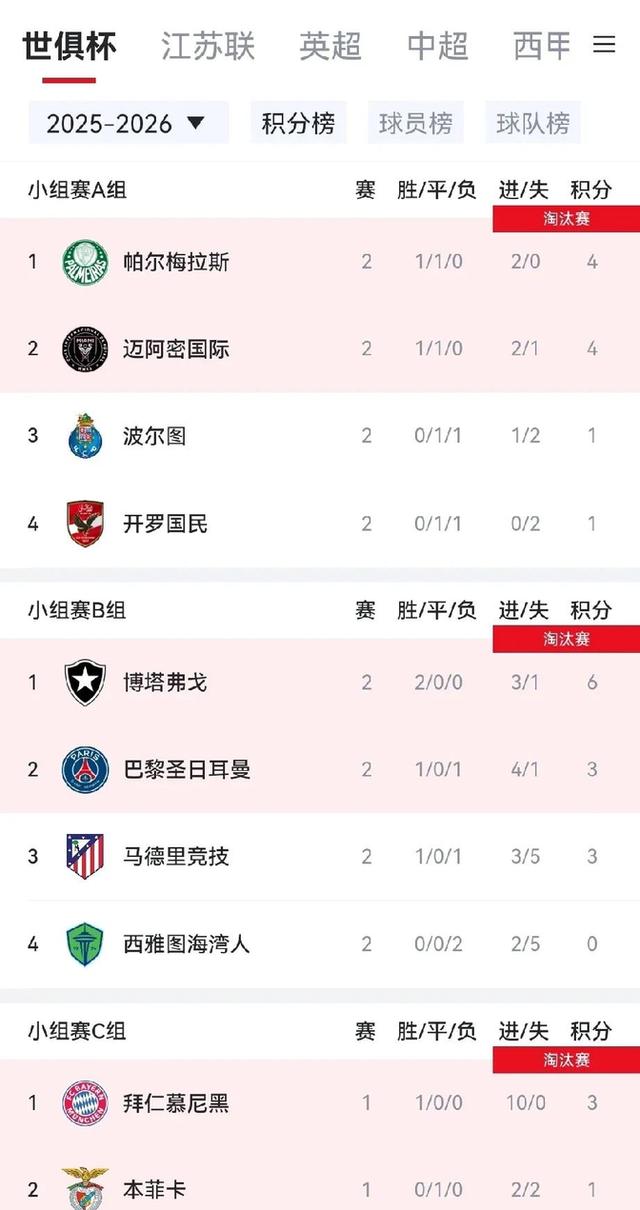Switch to the 江苏联 tab
Viewport: 640px width, 1210px height.
click(208, 46)
